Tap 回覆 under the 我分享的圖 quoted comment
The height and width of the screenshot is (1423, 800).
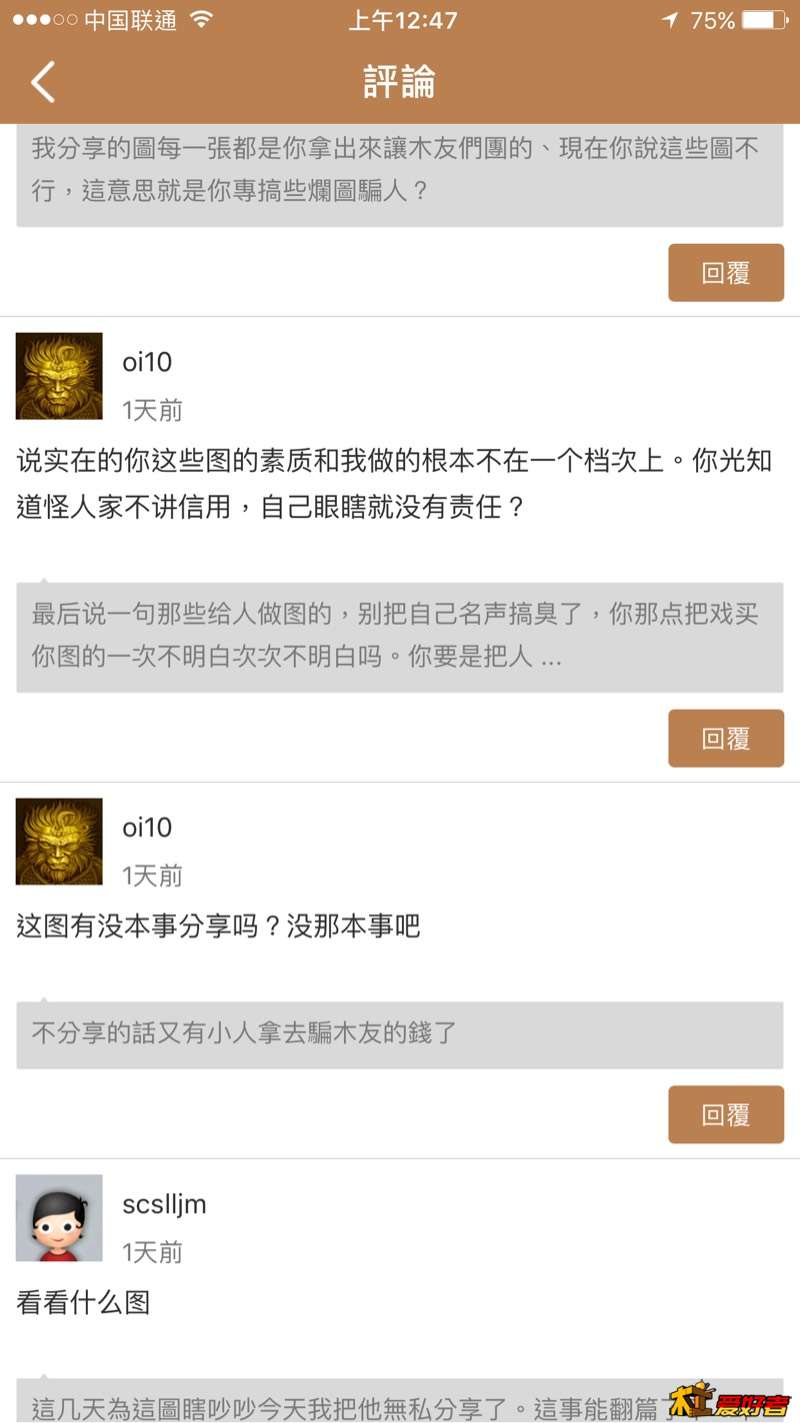pyautogui.click(x=726, y=273)
